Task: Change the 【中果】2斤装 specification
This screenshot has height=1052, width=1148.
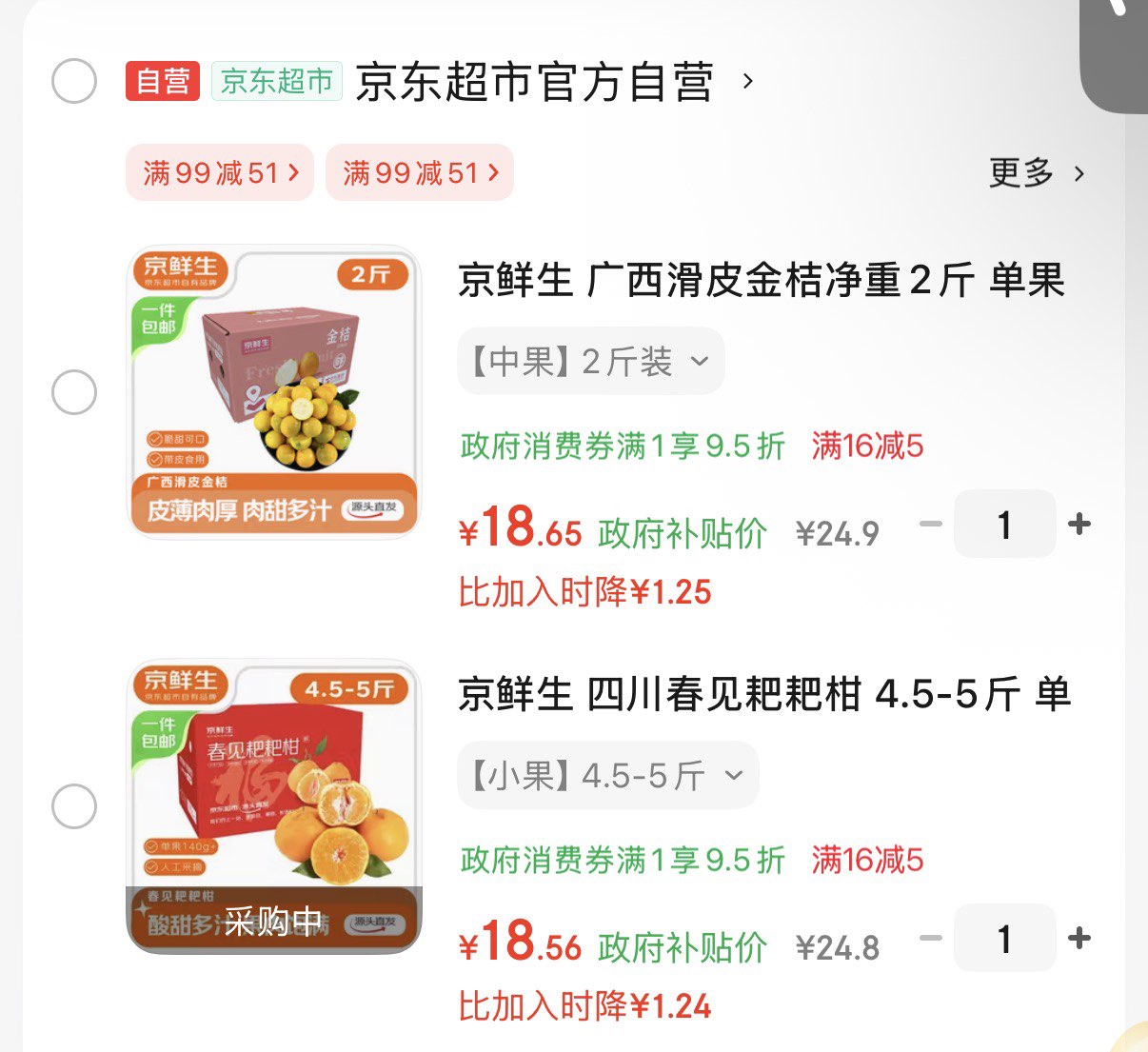Action: pos(591,362)
